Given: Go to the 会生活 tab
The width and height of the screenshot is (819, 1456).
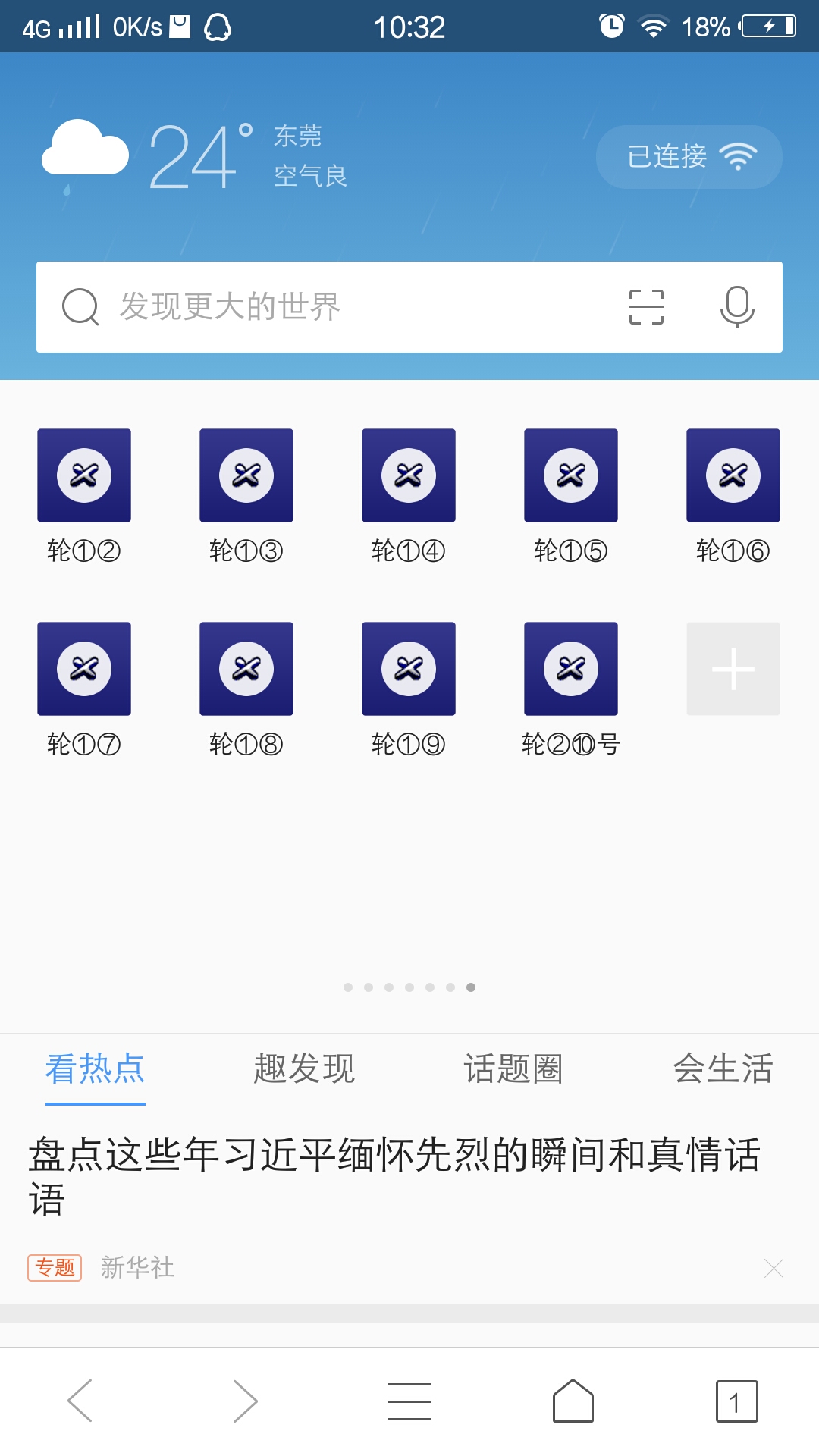Looking at the screenshot, I should [723, 1069].
